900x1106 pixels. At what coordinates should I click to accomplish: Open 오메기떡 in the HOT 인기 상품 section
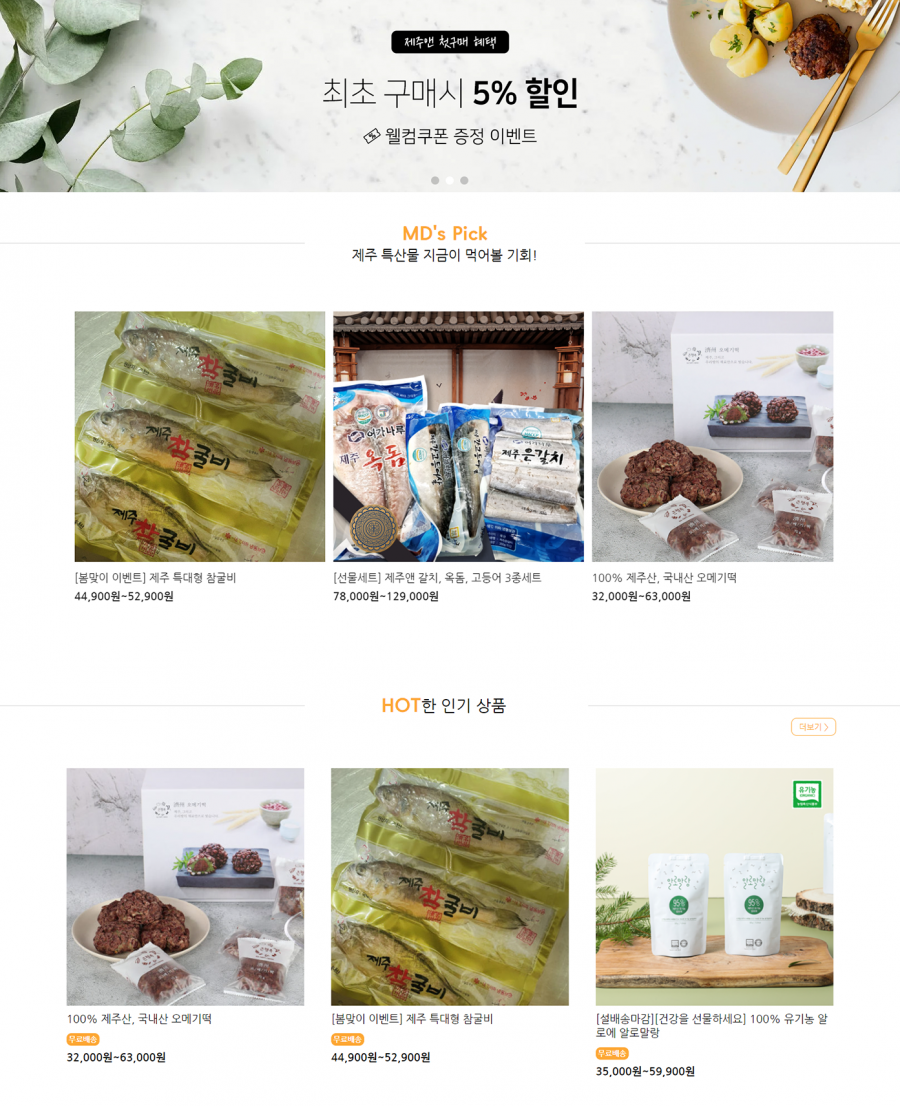pos(185,887)
